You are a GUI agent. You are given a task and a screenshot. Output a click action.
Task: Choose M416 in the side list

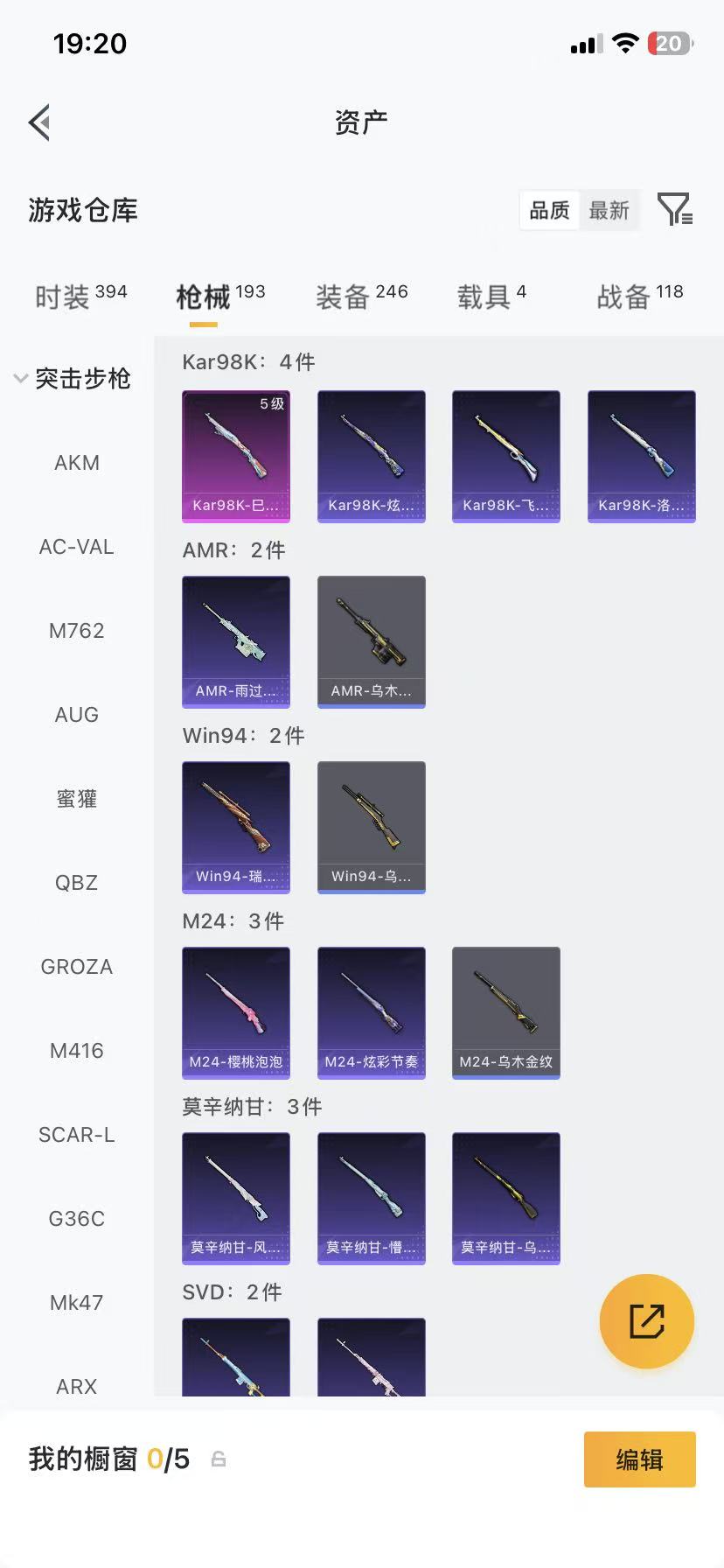pyautogui.click(x=77, y=1051)
